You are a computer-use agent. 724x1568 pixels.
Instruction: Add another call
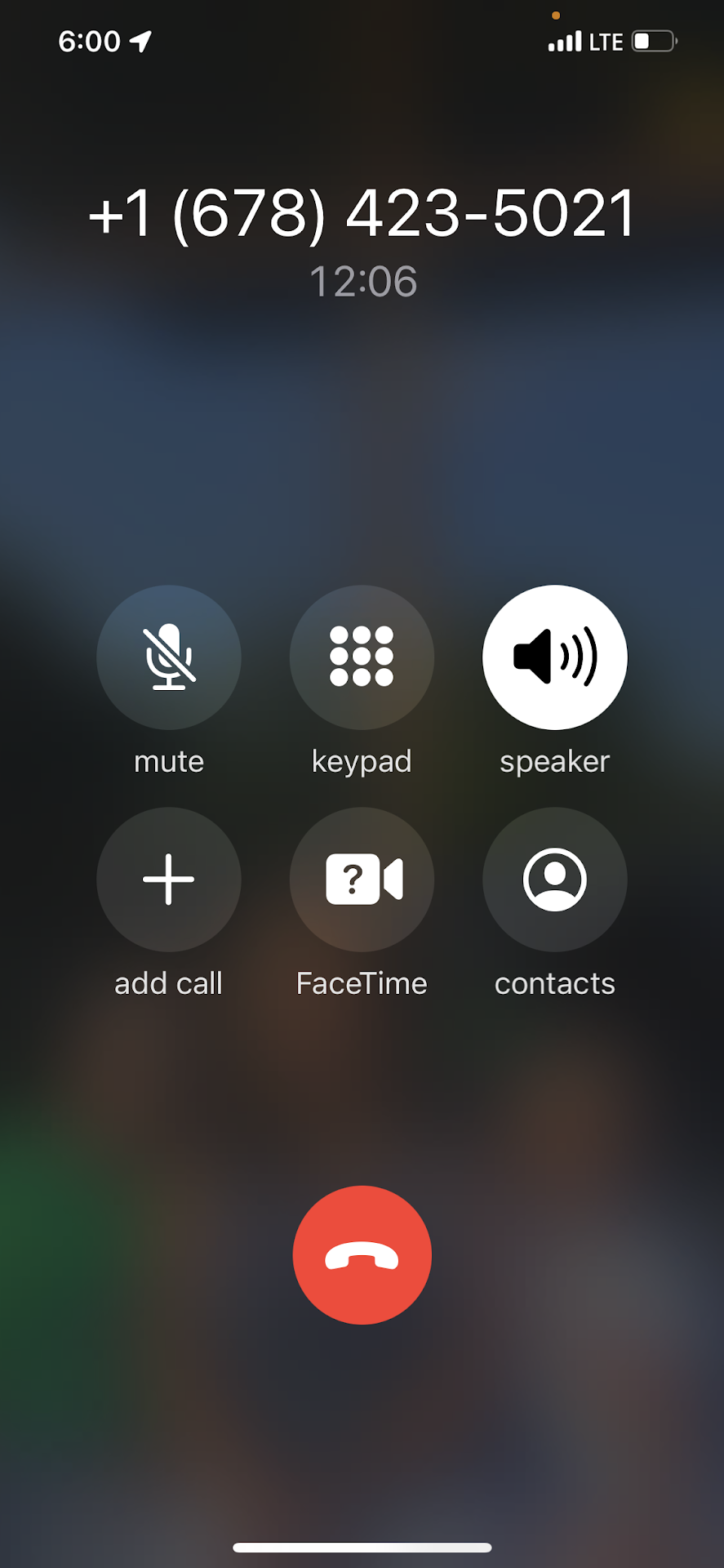coord(169,880)
